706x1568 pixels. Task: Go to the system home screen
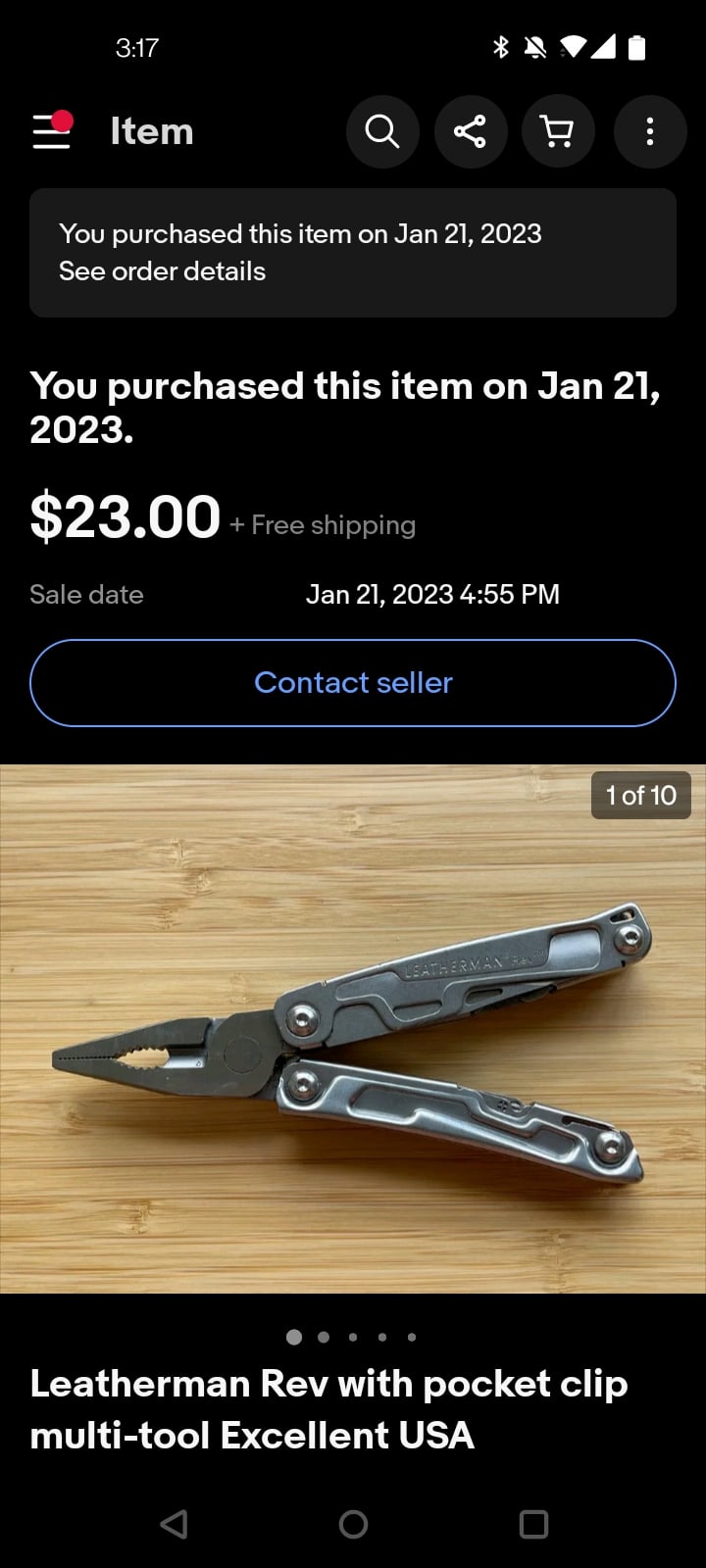(x=353, y=1524)
